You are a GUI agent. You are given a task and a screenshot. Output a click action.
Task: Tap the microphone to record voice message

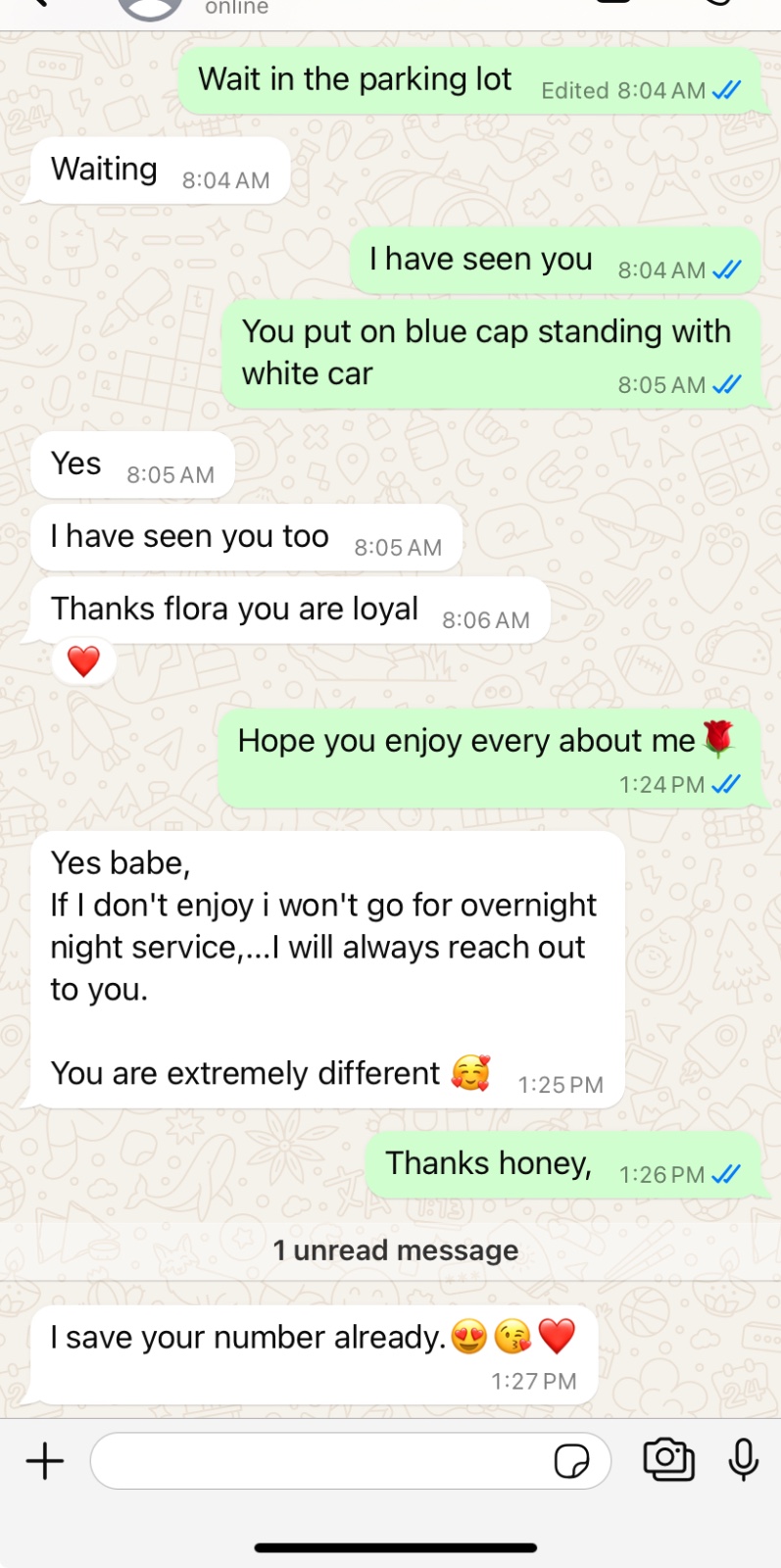coord(744,1459)
